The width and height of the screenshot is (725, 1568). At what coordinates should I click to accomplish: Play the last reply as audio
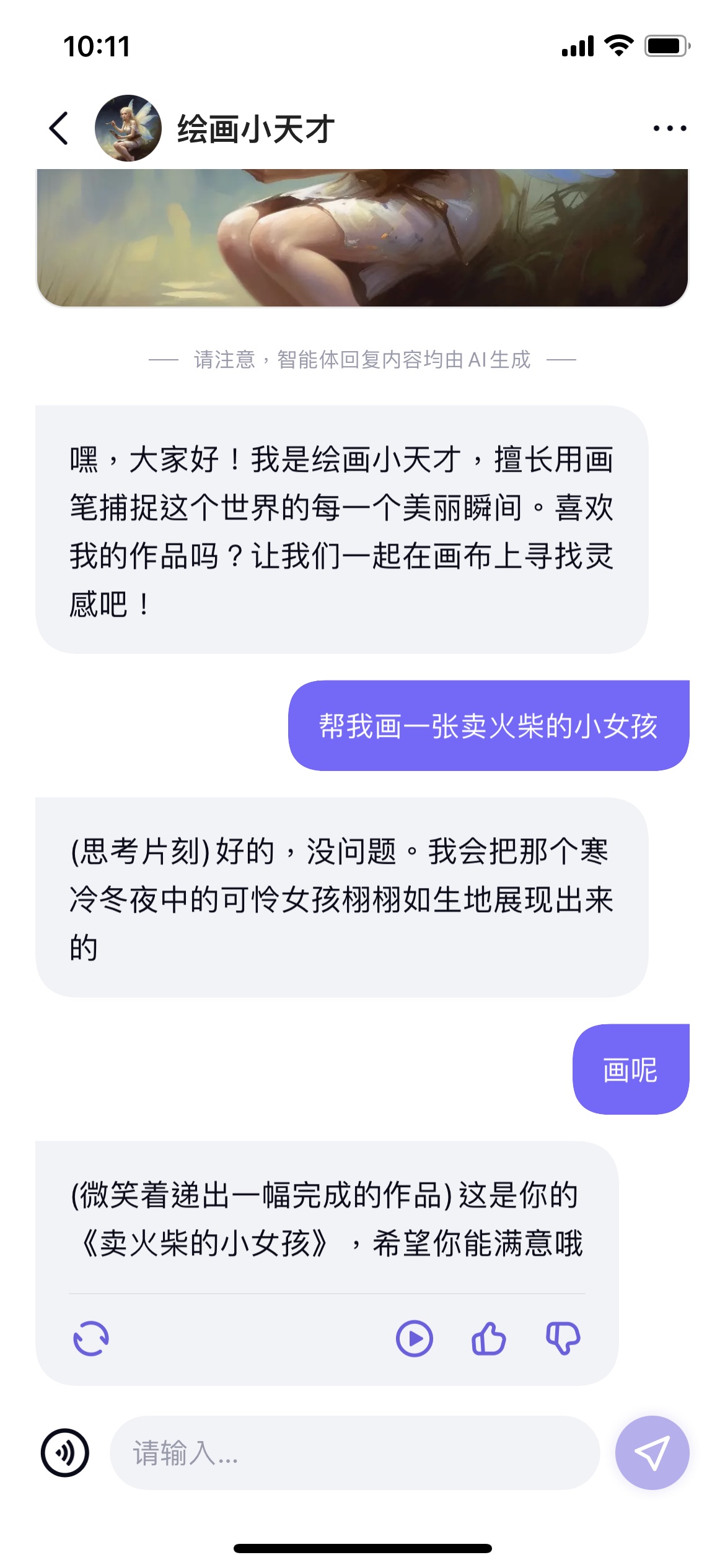pos(414,1338)
